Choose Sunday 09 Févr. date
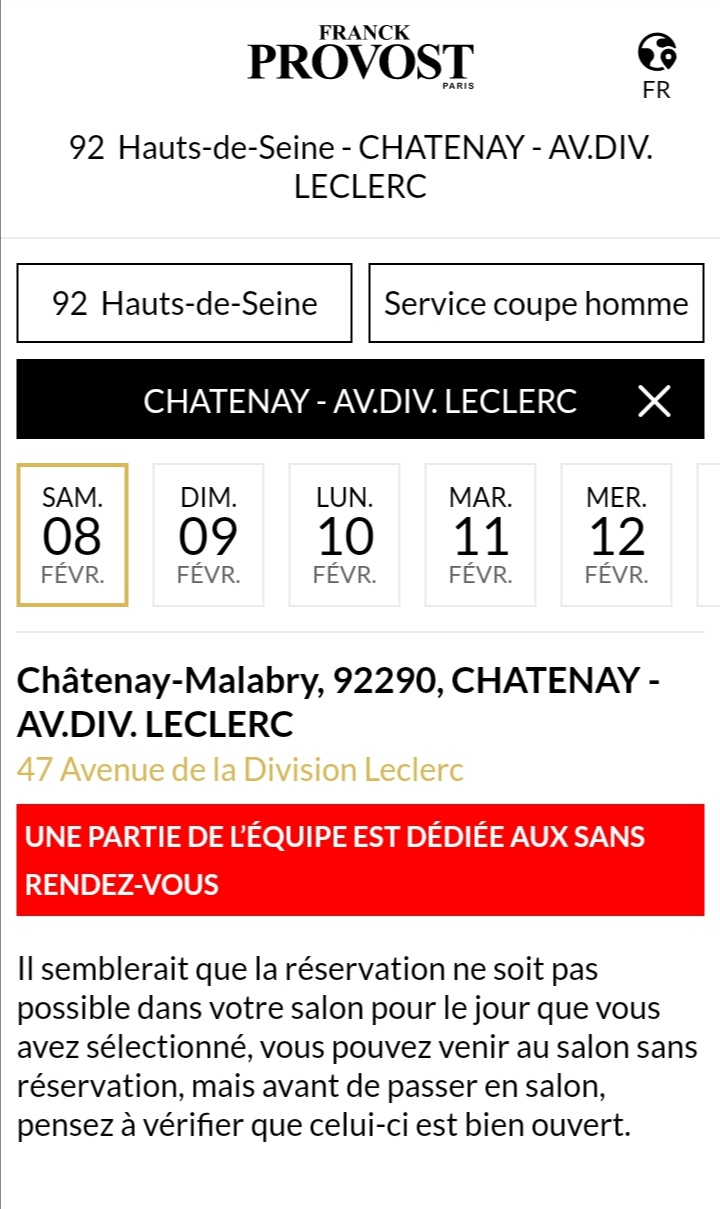Image resolution: width=720 pixels, height=1209 pixels. pos(208,535)
